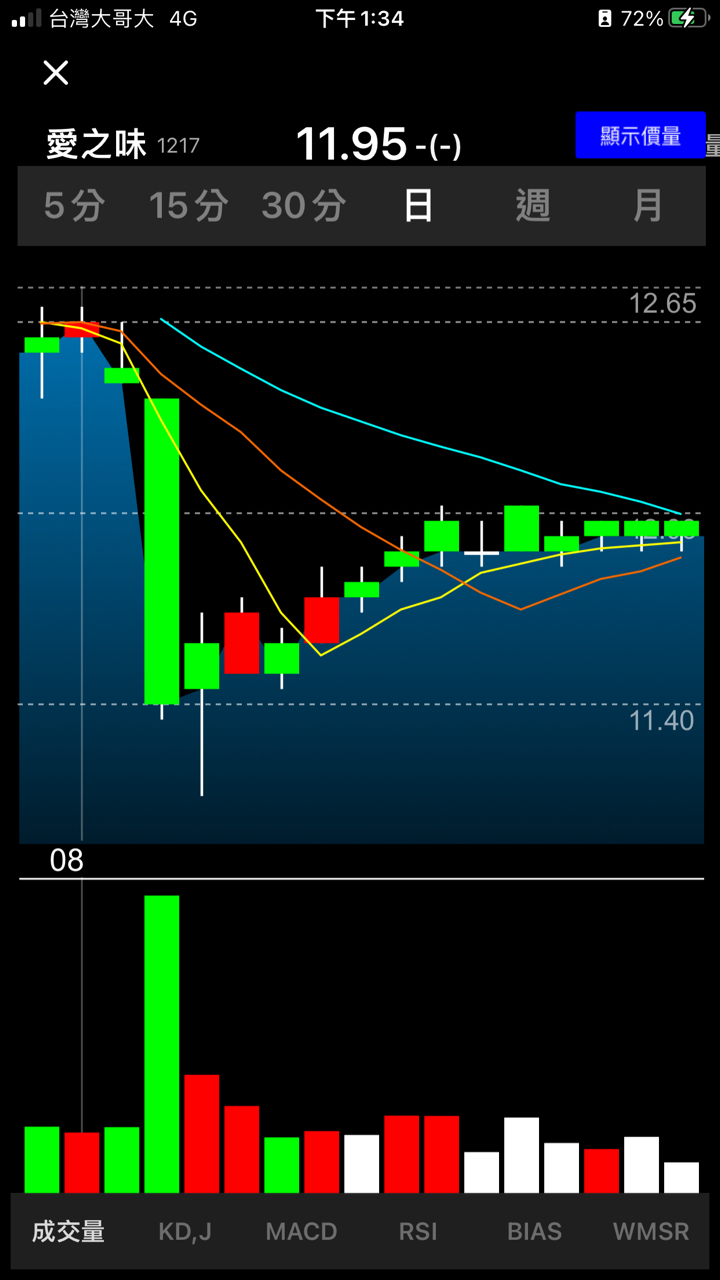The width and height of the screenshot is (720, 1280).
Task: Display the BIAS indicator
Action: (x=534, y=1231)
